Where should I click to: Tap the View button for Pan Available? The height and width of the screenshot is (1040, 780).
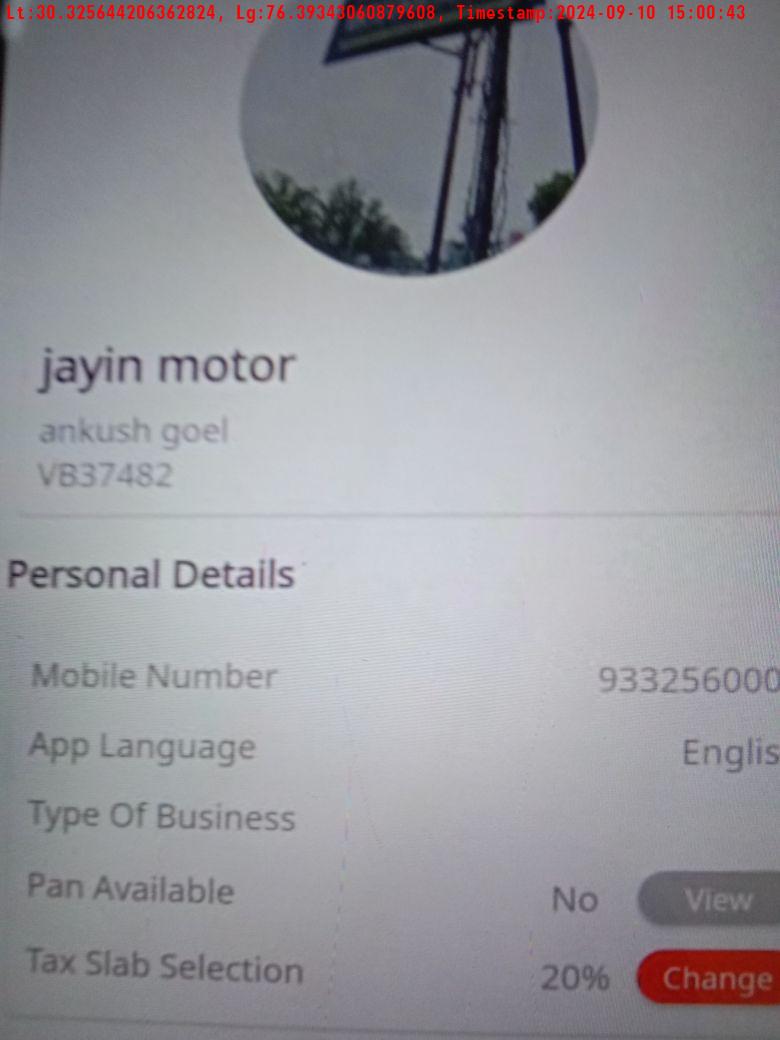click(715, 899)
